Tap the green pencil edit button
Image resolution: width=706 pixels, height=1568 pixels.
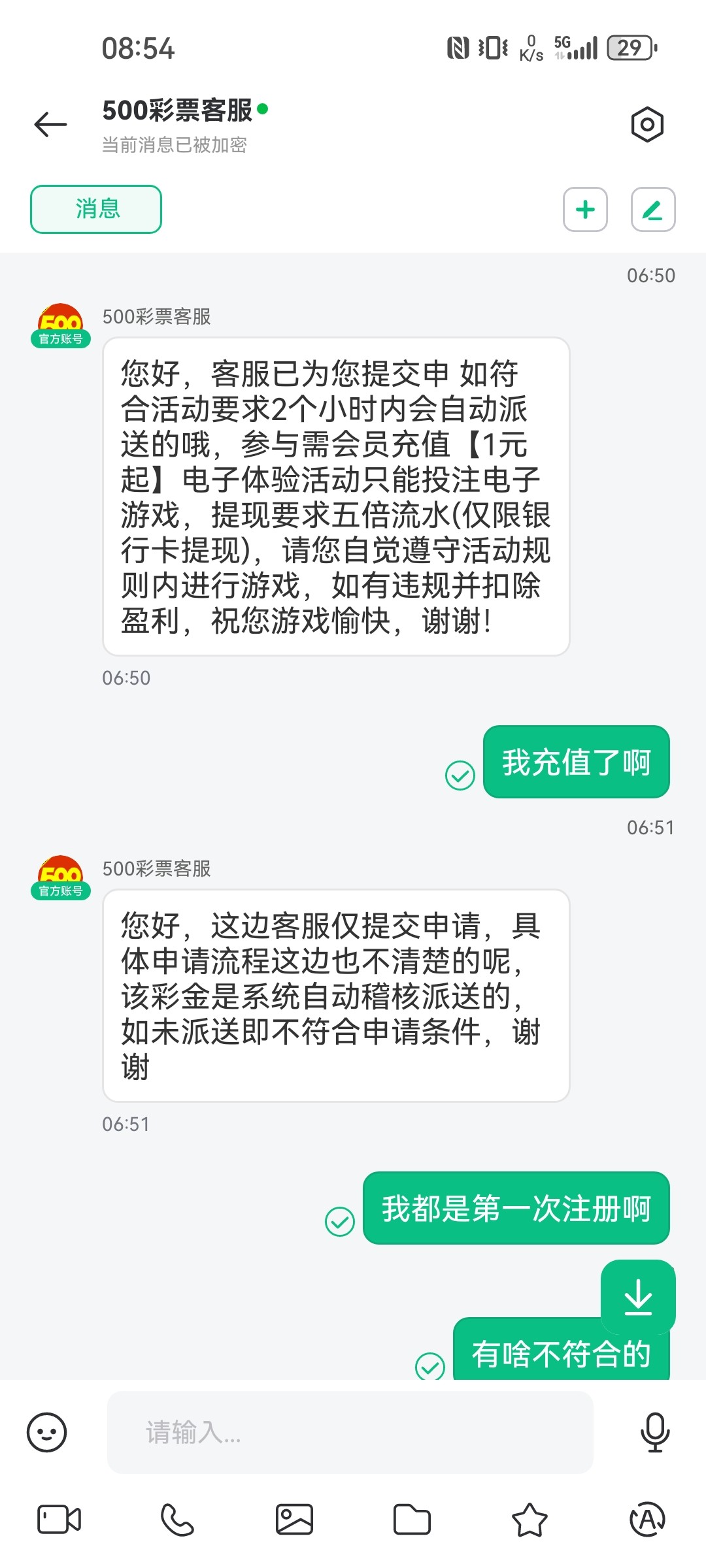pos(652,210)
